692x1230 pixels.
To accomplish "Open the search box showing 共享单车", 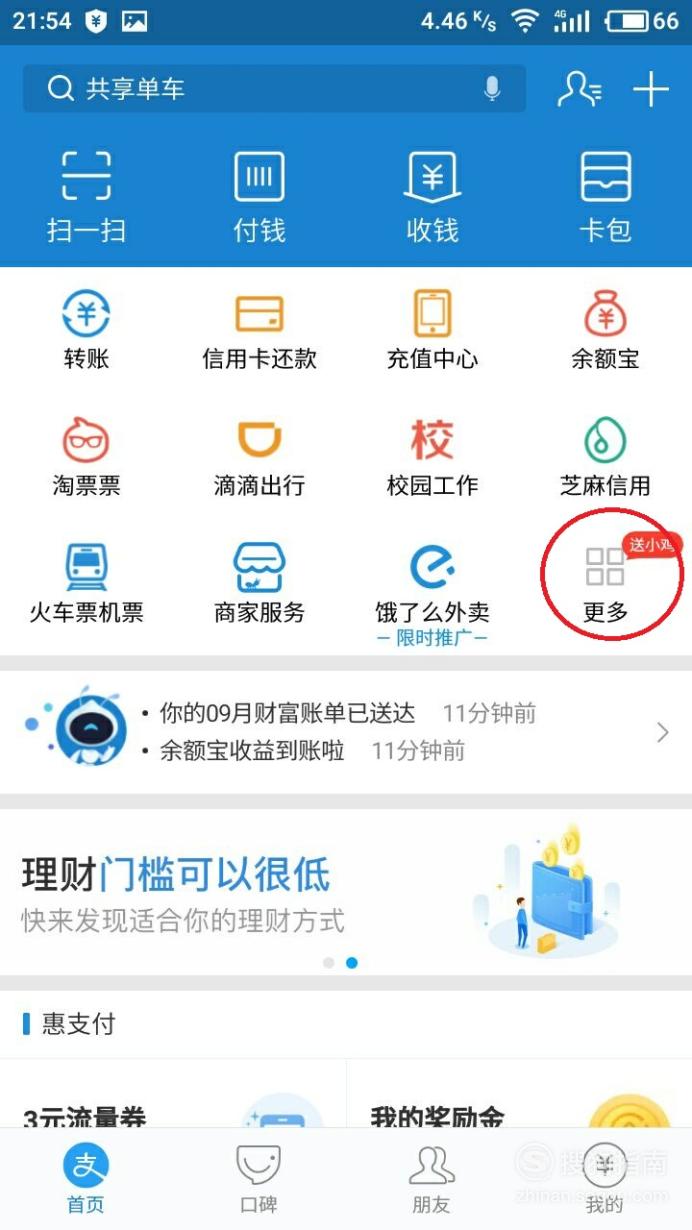I will click(274, 89).
